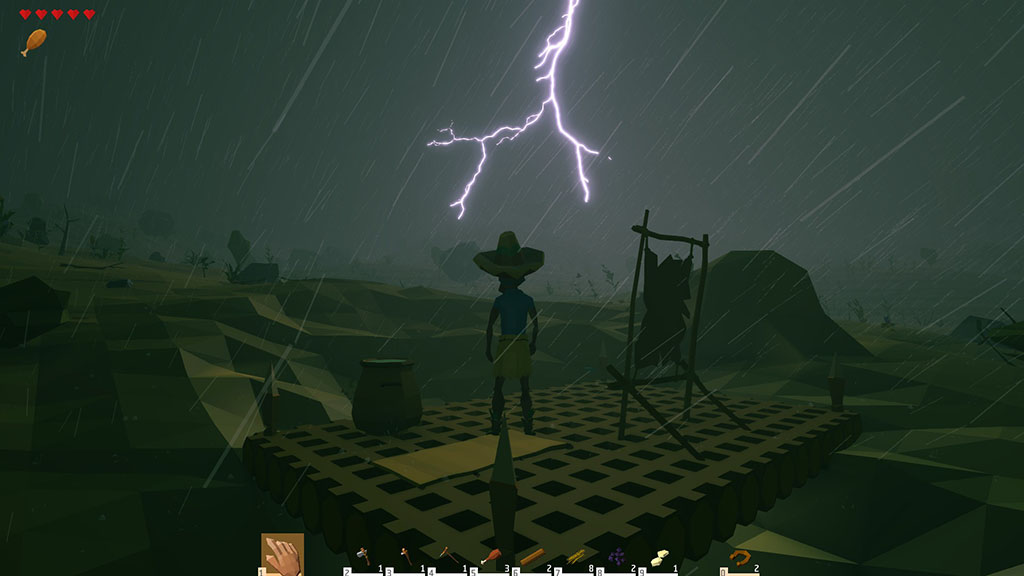Select the pale stones in slot 9
This screenshot has height=576, width=1024.
659,557
